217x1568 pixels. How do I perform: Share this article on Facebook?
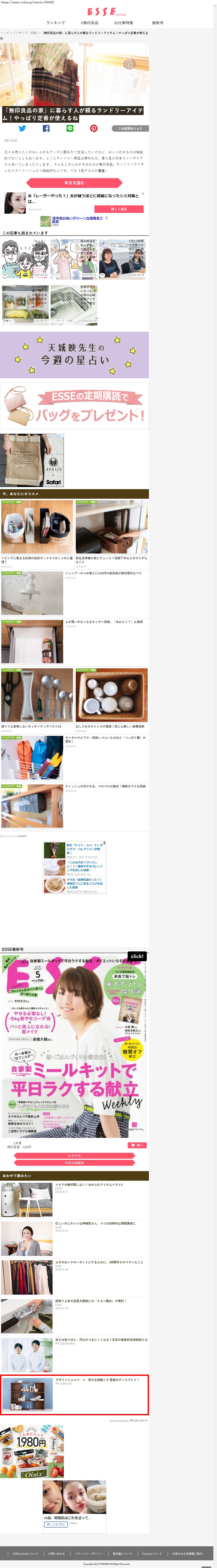(x=46, y=128)
